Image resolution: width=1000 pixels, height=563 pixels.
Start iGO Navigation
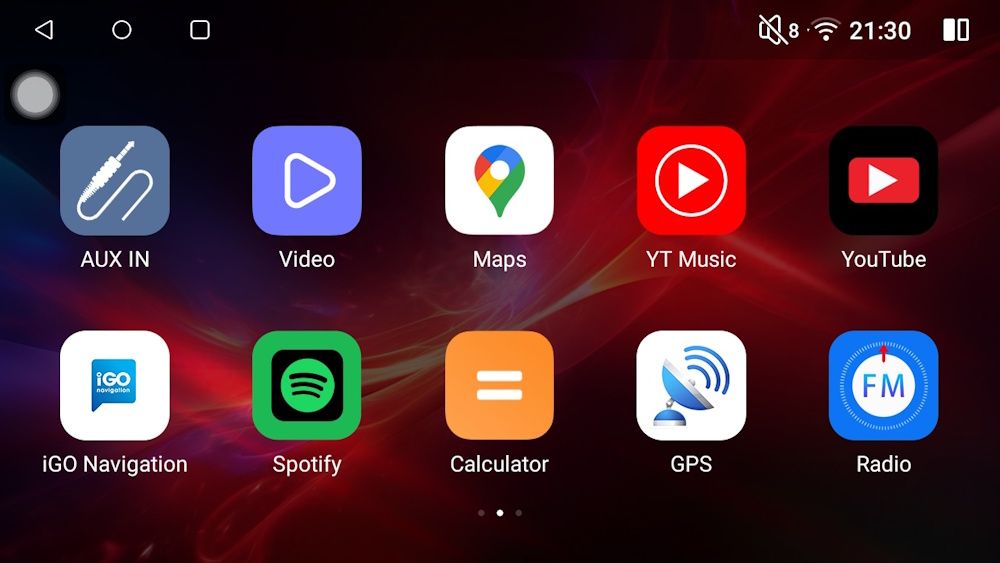(115, 386)
